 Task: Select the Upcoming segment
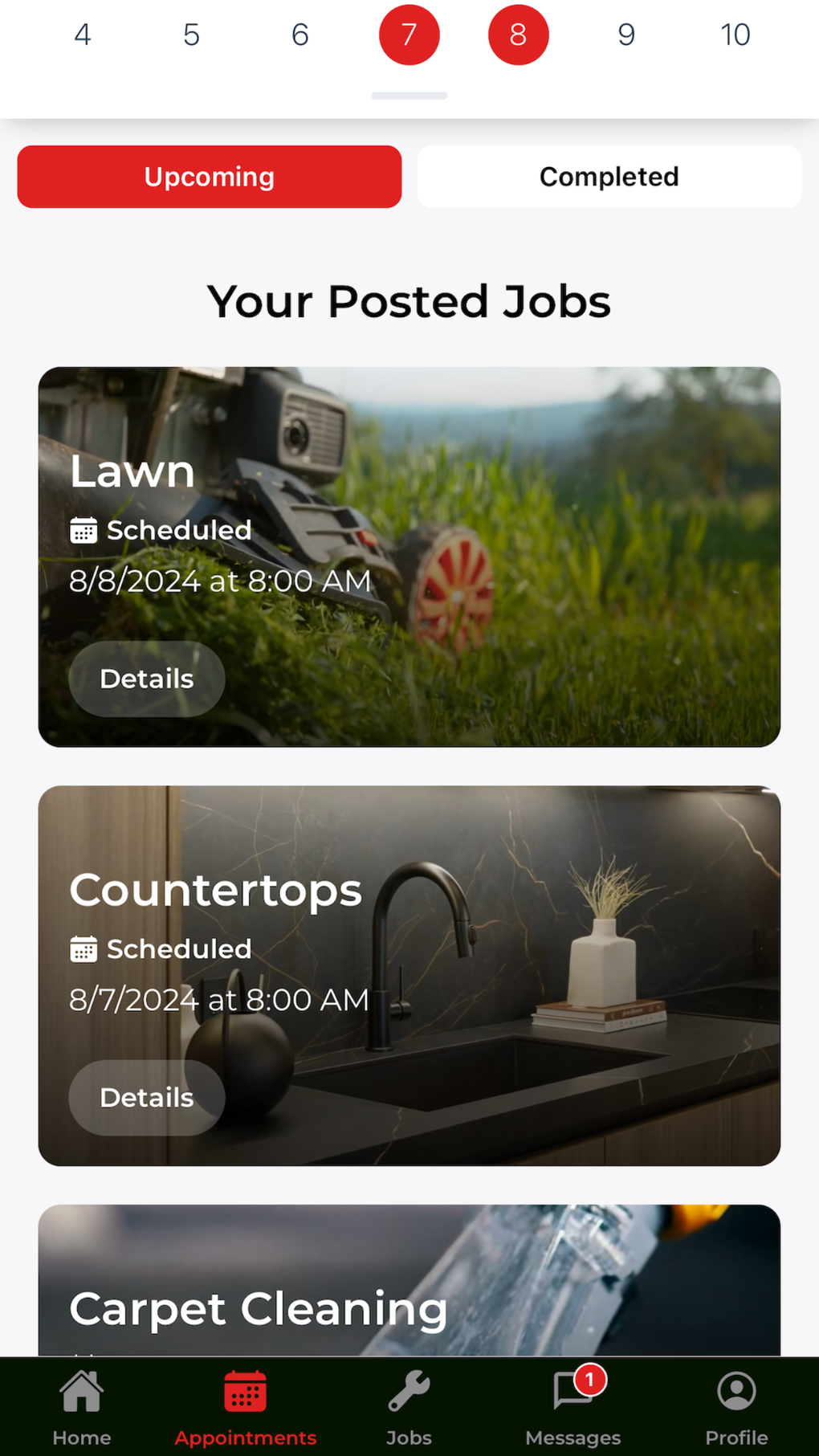209,177
